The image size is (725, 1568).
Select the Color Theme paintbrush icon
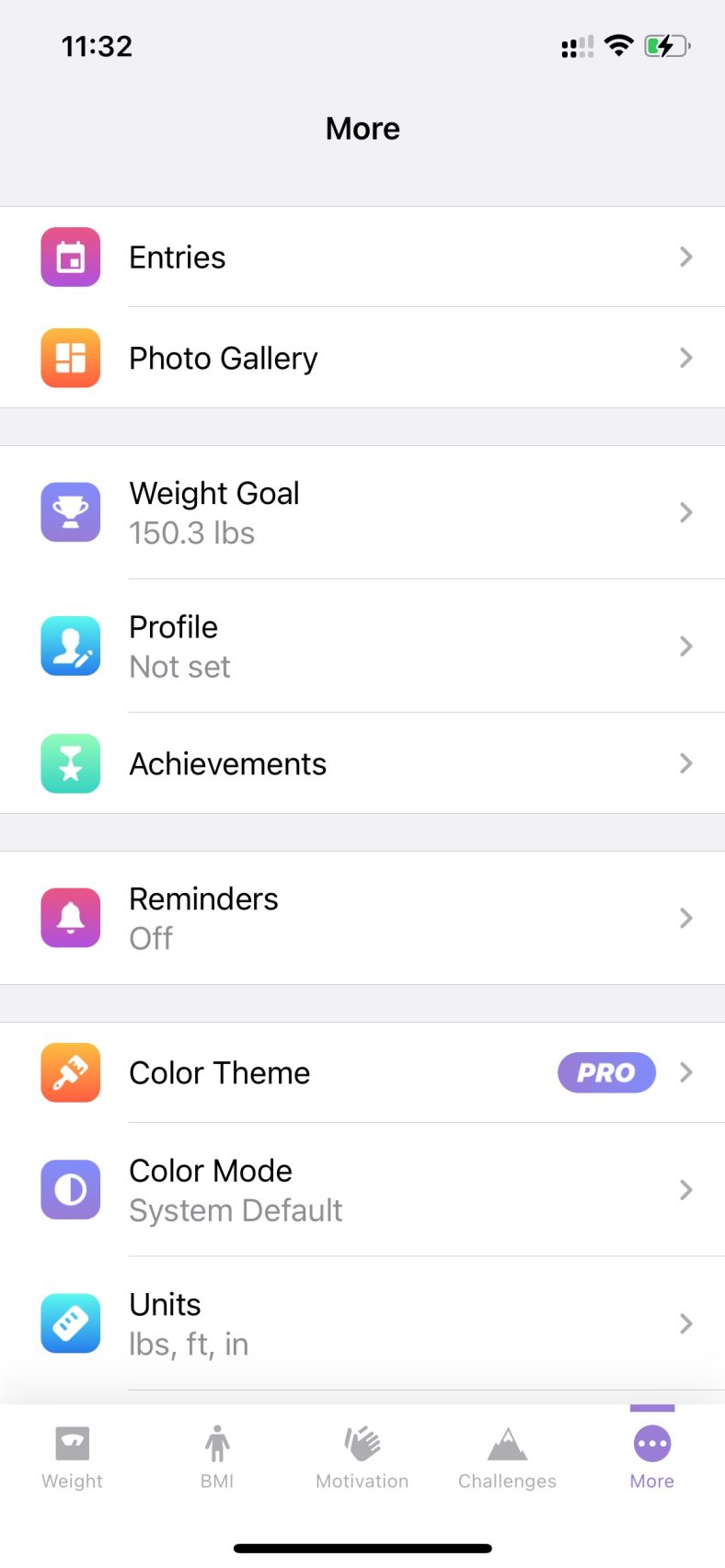pos(70,1072)
